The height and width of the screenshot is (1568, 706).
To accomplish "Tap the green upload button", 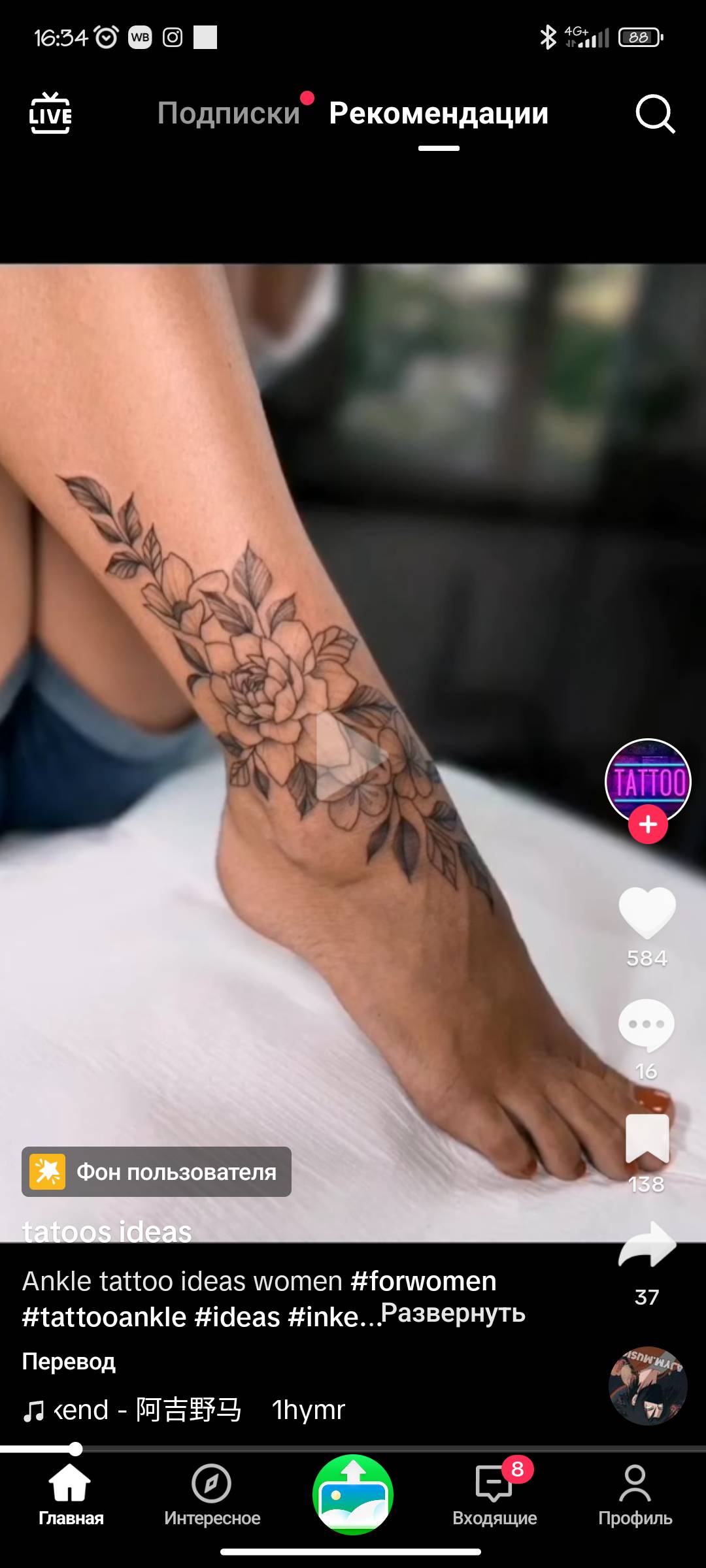I will click(x=353, y=1495).
